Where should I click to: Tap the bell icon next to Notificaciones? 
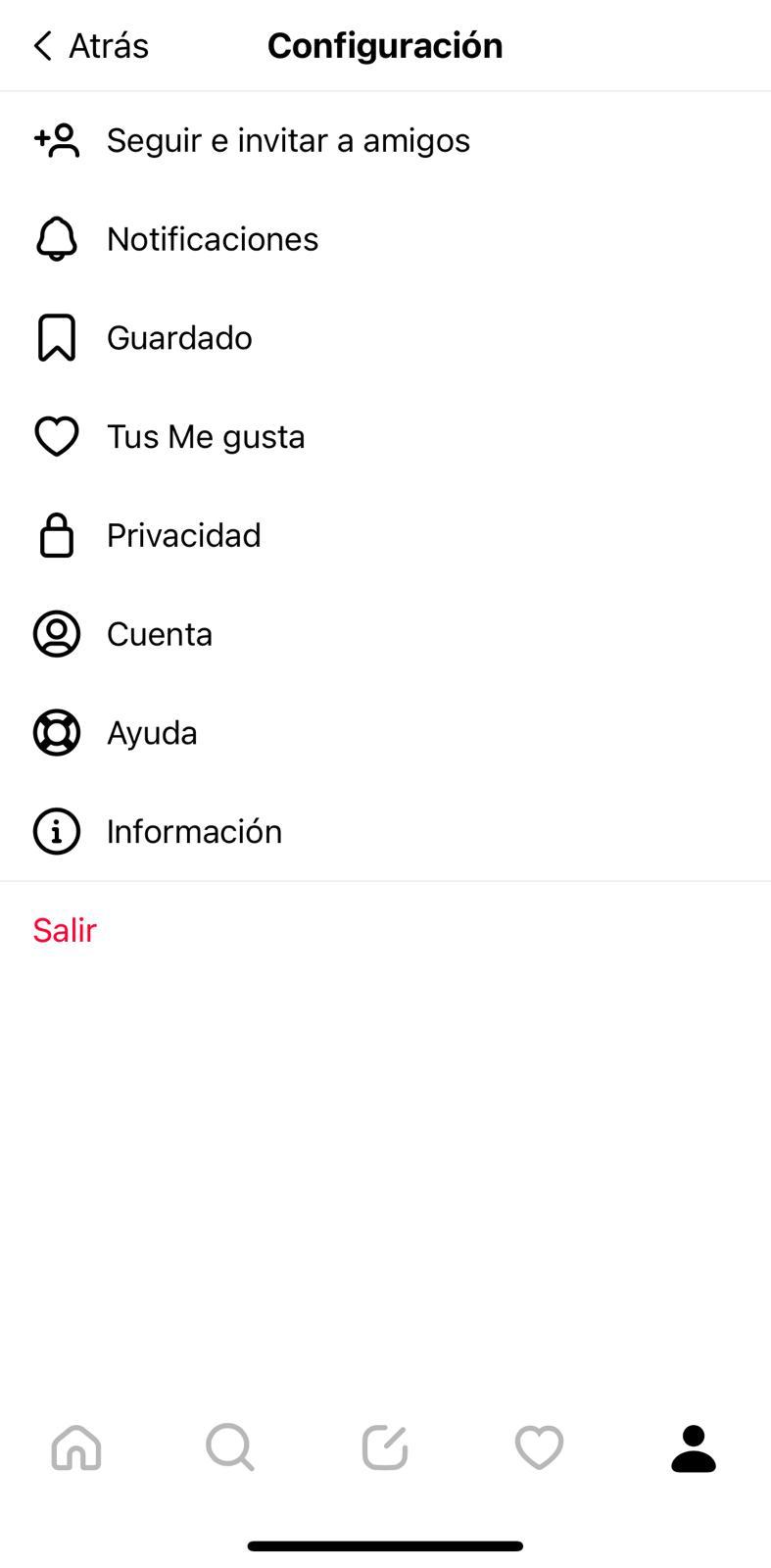pos(56,238)
